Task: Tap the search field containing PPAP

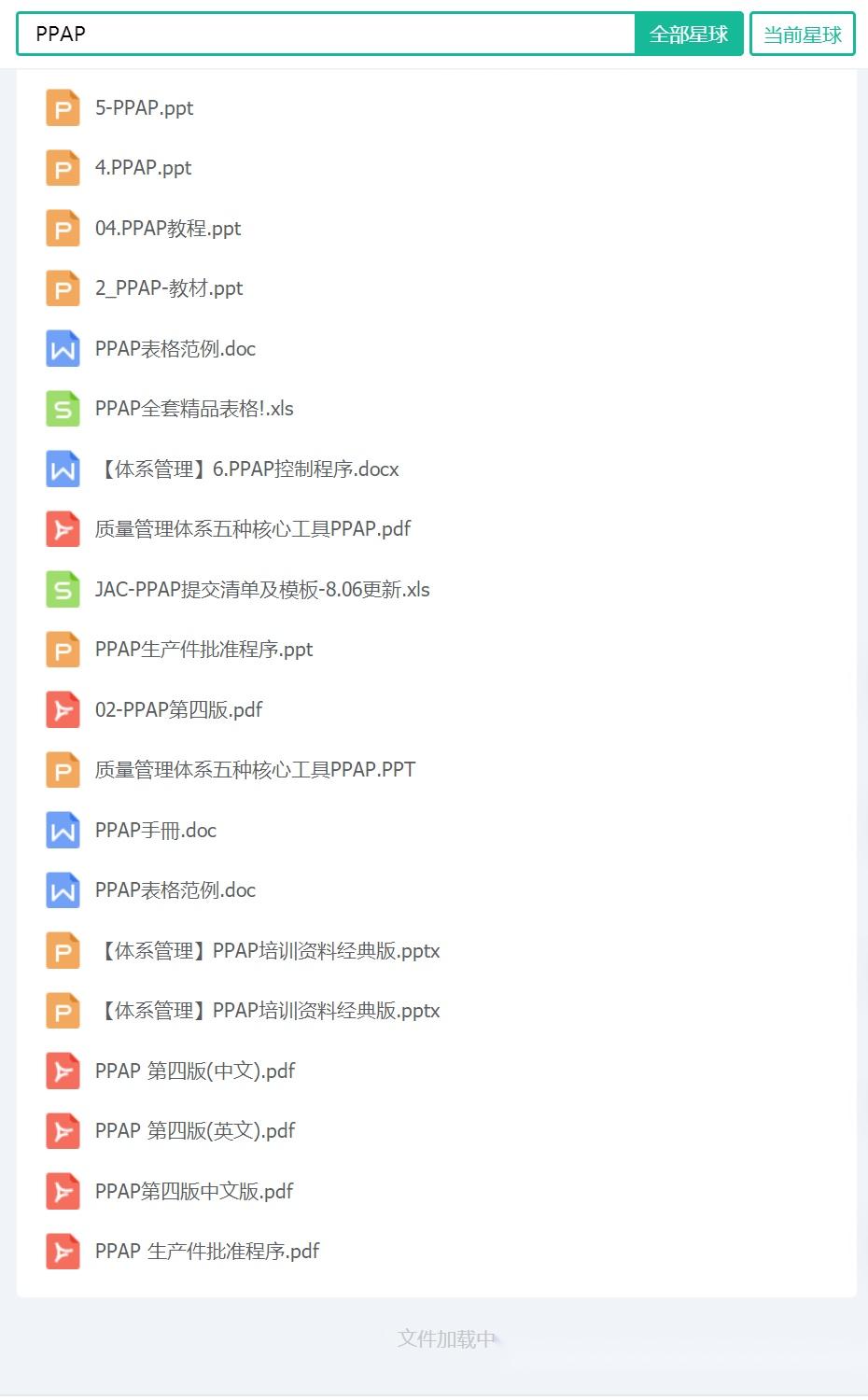Action: click(327, 35)
